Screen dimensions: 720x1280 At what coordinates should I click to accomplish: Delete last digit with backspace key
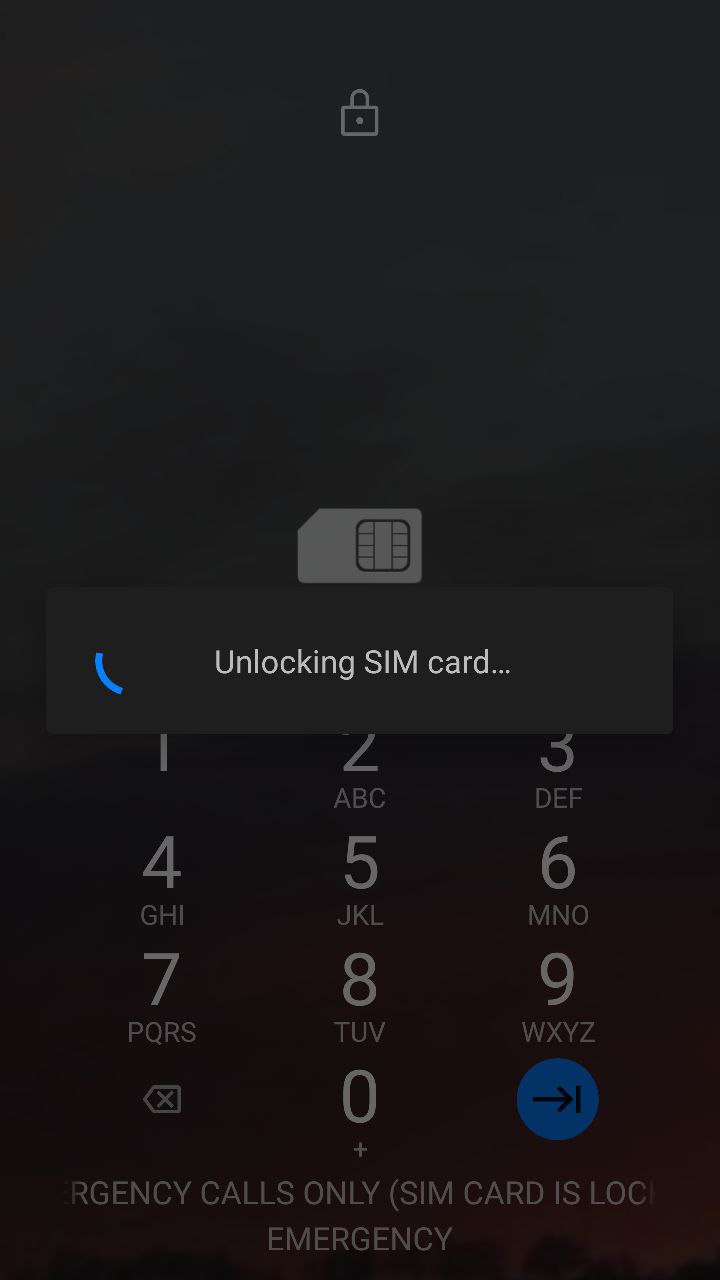(162, 1100)
